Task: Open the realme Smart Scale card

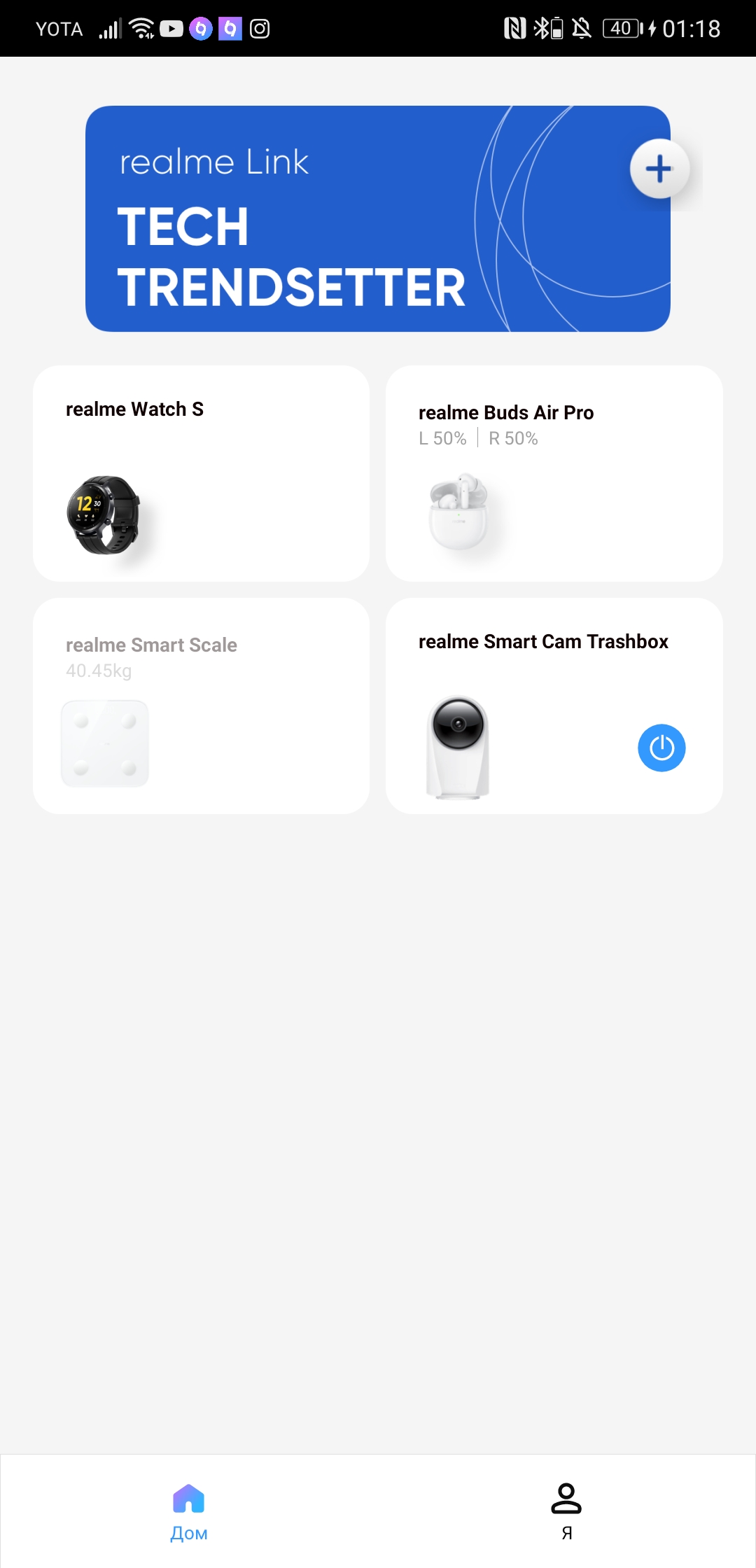Action: coord(201,706)
